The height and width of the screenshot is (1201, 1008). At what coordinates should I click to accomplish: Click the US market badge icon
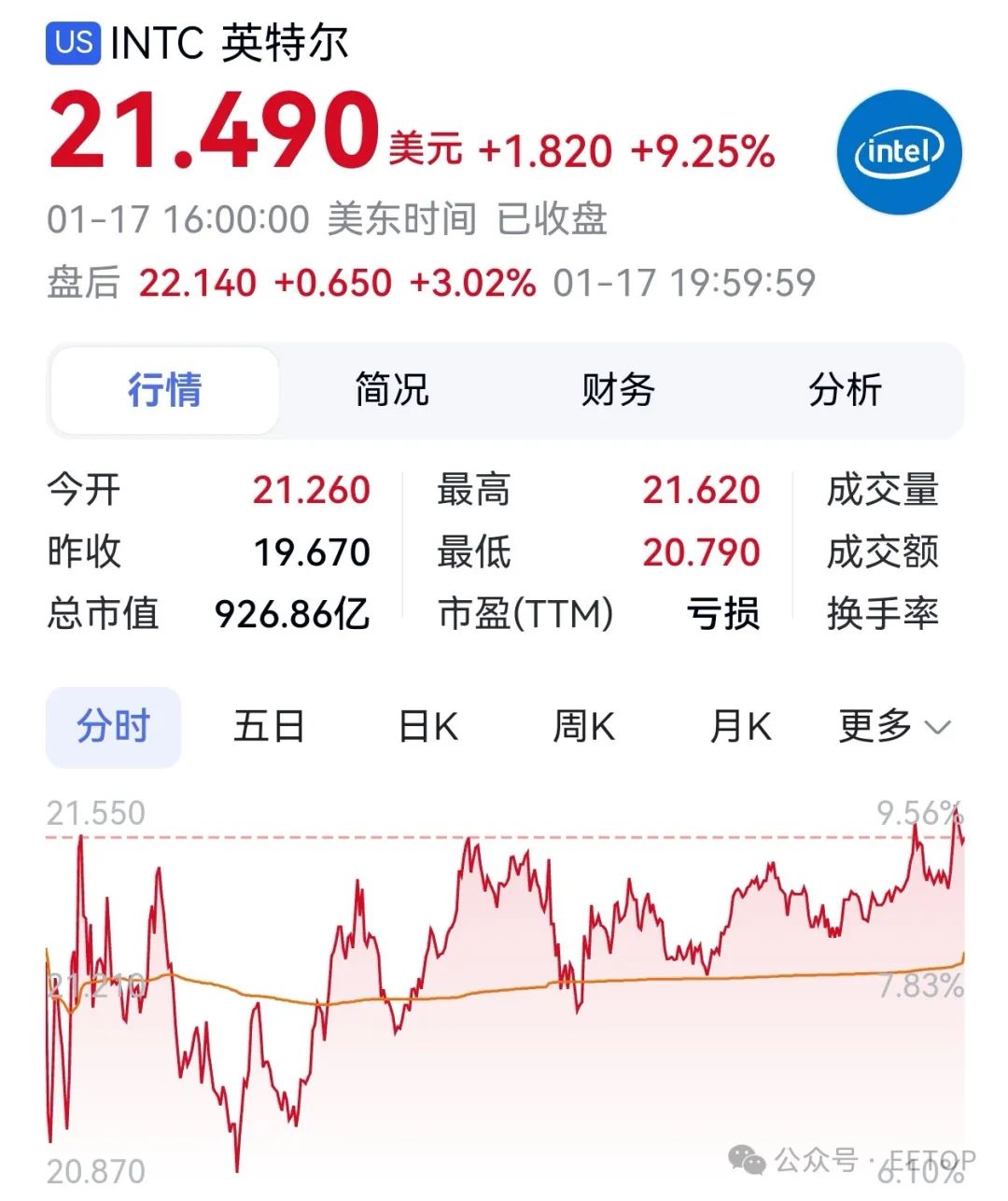pos(74,41)
